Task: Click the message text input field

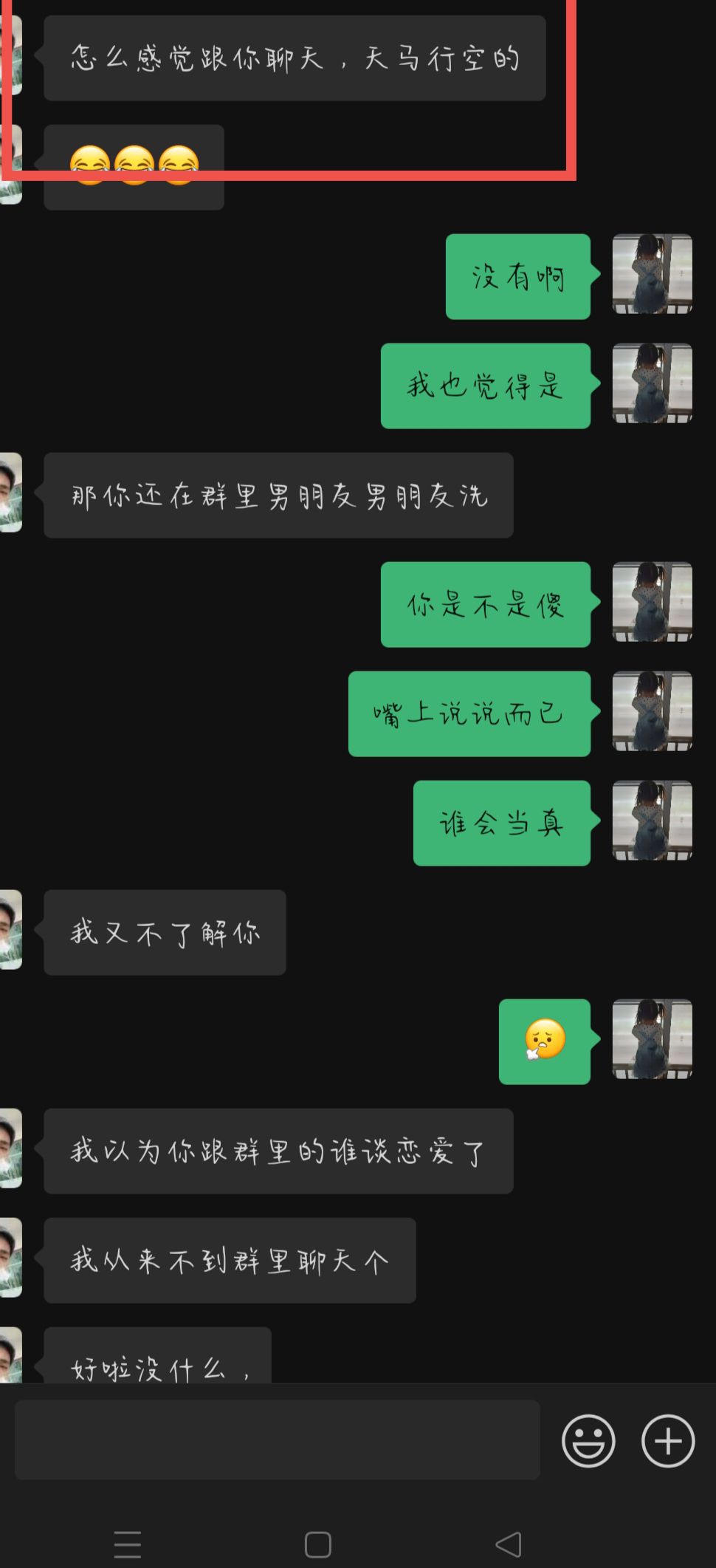Action: pyautogui.click(x=277, y=1439)
